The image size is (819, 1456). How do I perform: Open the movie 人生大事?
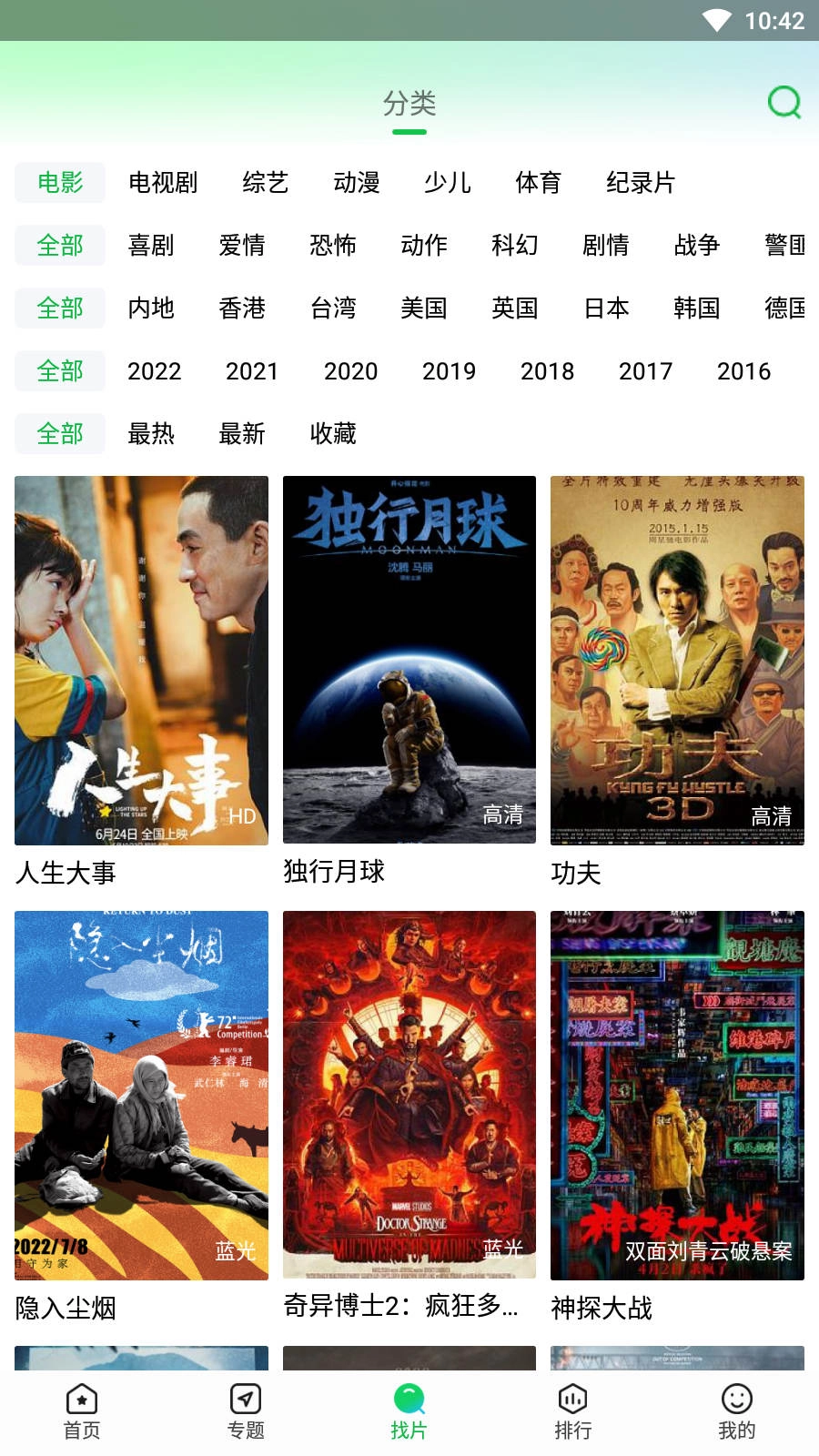pos(141,661)
